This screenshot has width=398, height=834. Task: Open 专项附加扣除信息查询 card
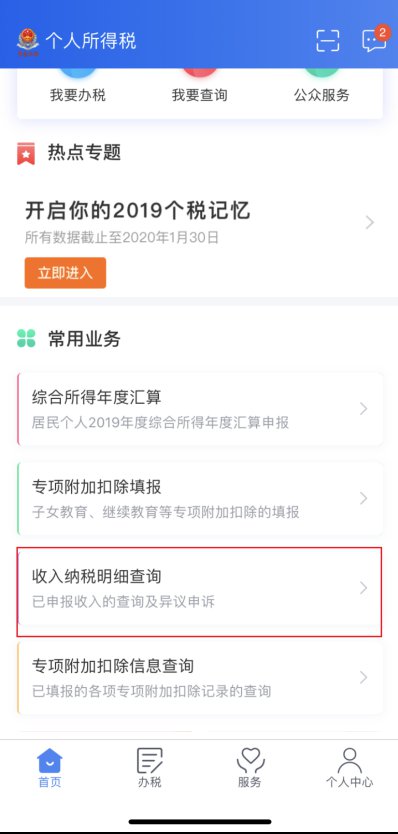200,678
